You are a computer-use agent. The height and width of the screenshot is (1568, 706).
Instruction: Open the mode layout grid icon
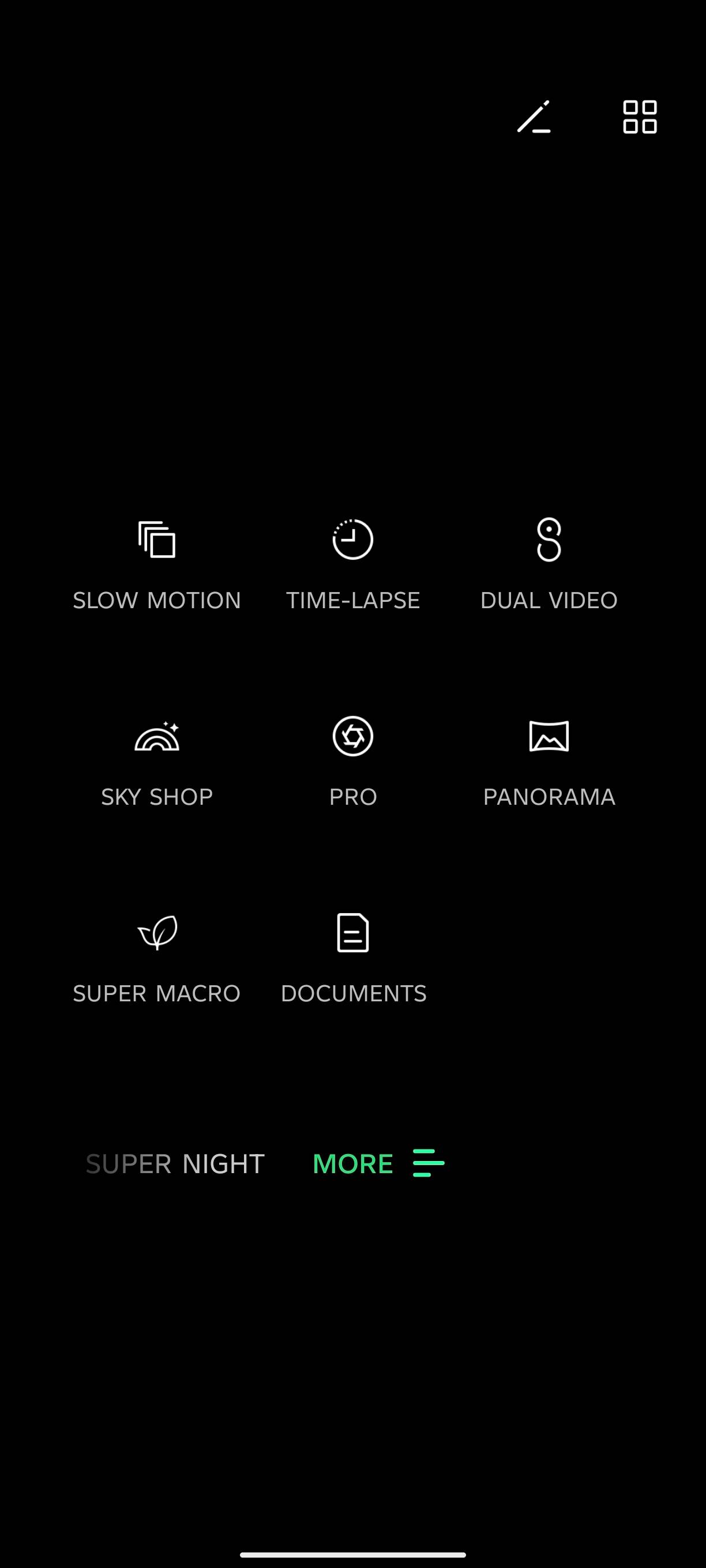pyautogui.click(x=640, y=118)
